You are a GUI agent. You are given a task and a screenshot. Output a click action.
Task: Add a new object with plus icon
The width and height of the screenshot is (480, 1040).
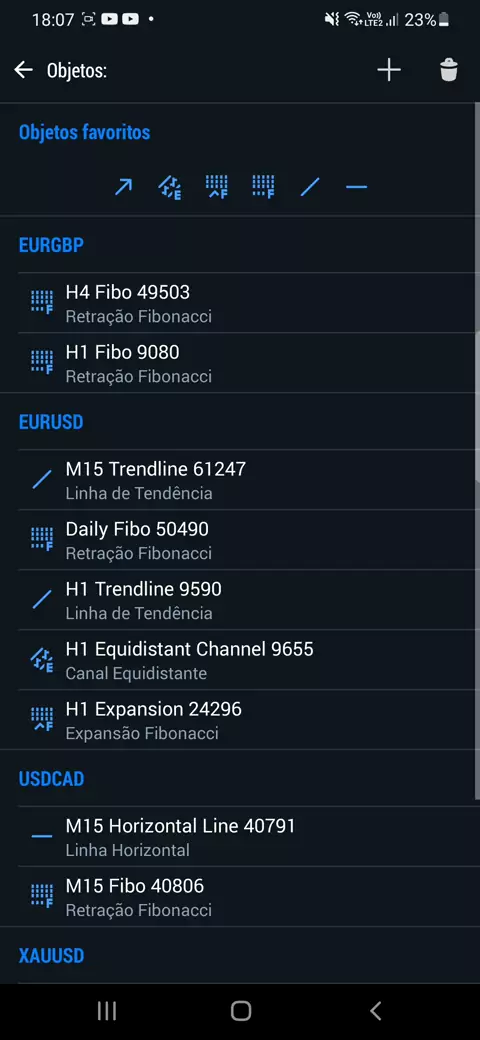point(389,70)
